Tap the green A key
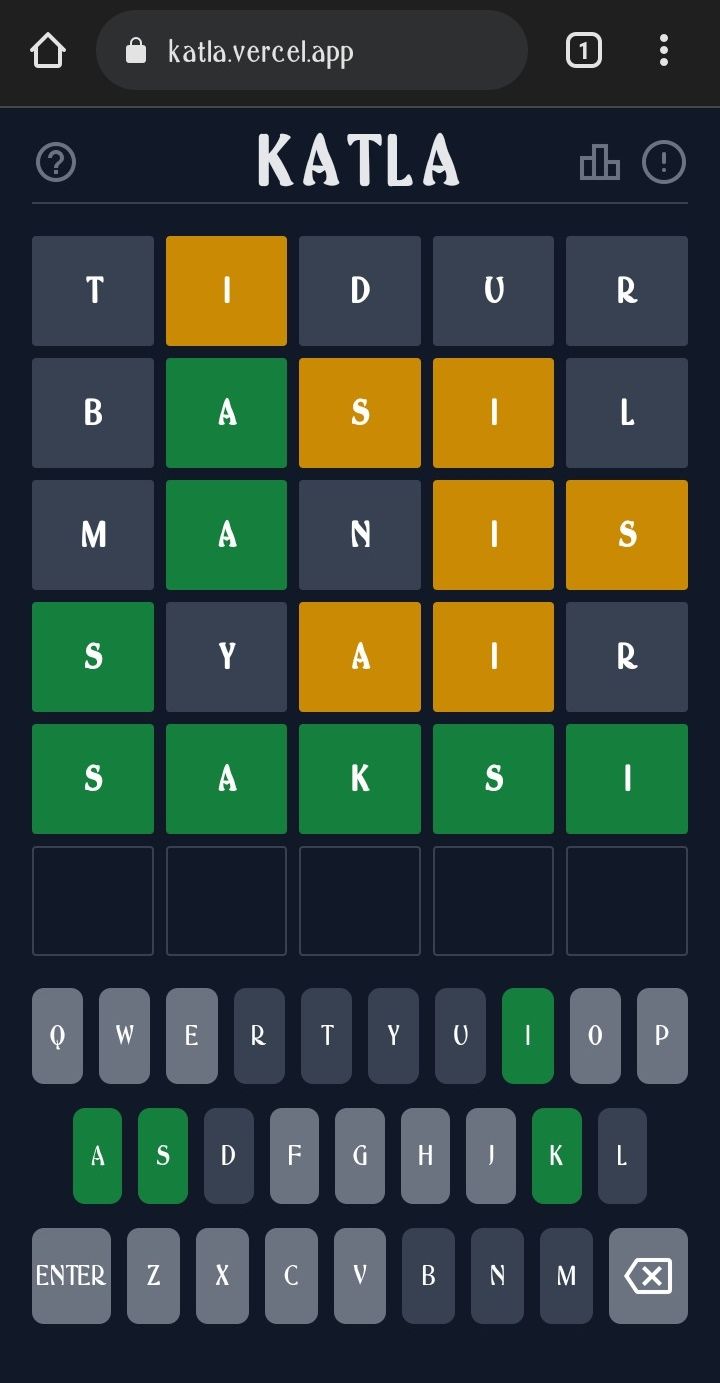This screenshot has width=720, height=1383. (97, 1156)
